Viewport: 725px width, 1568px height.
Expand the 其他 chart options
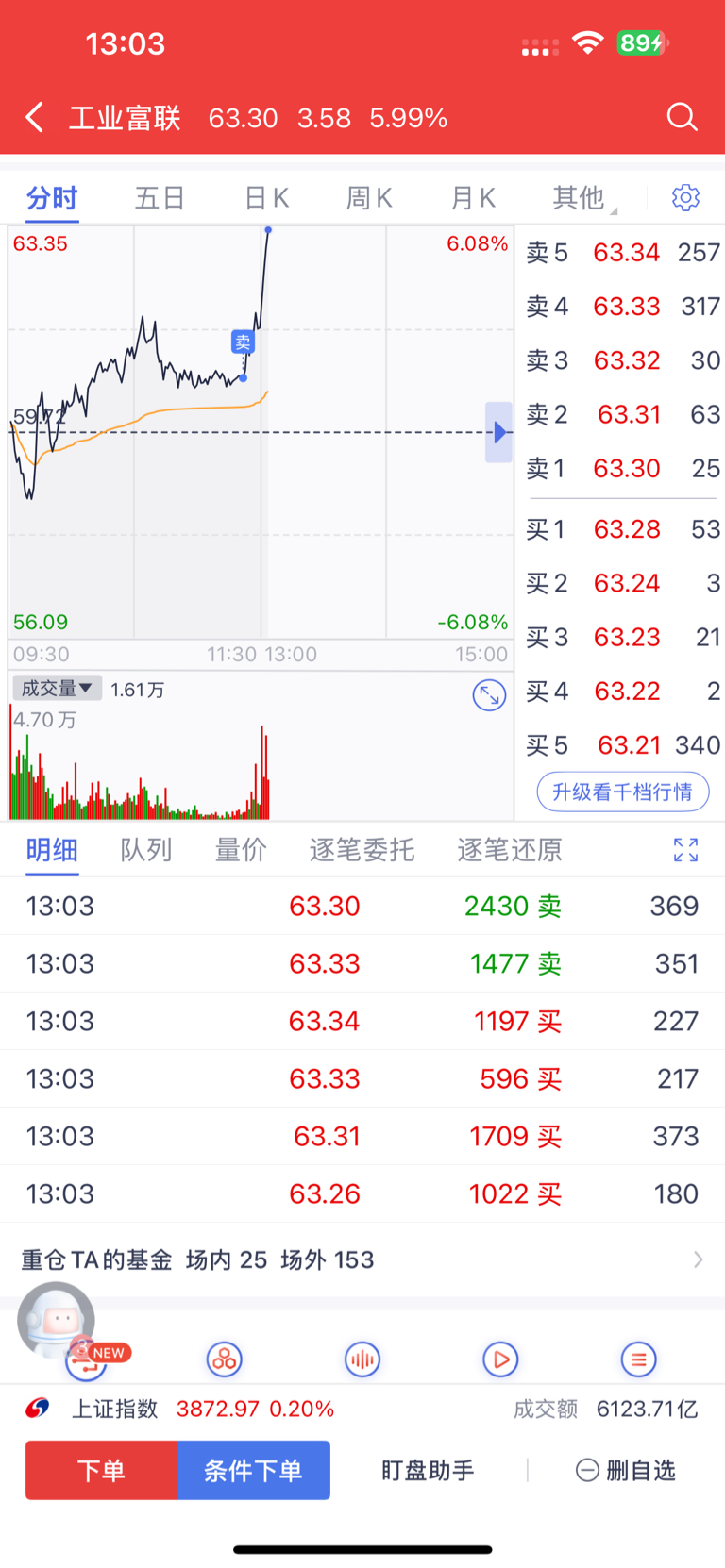(x=580, y=198)
